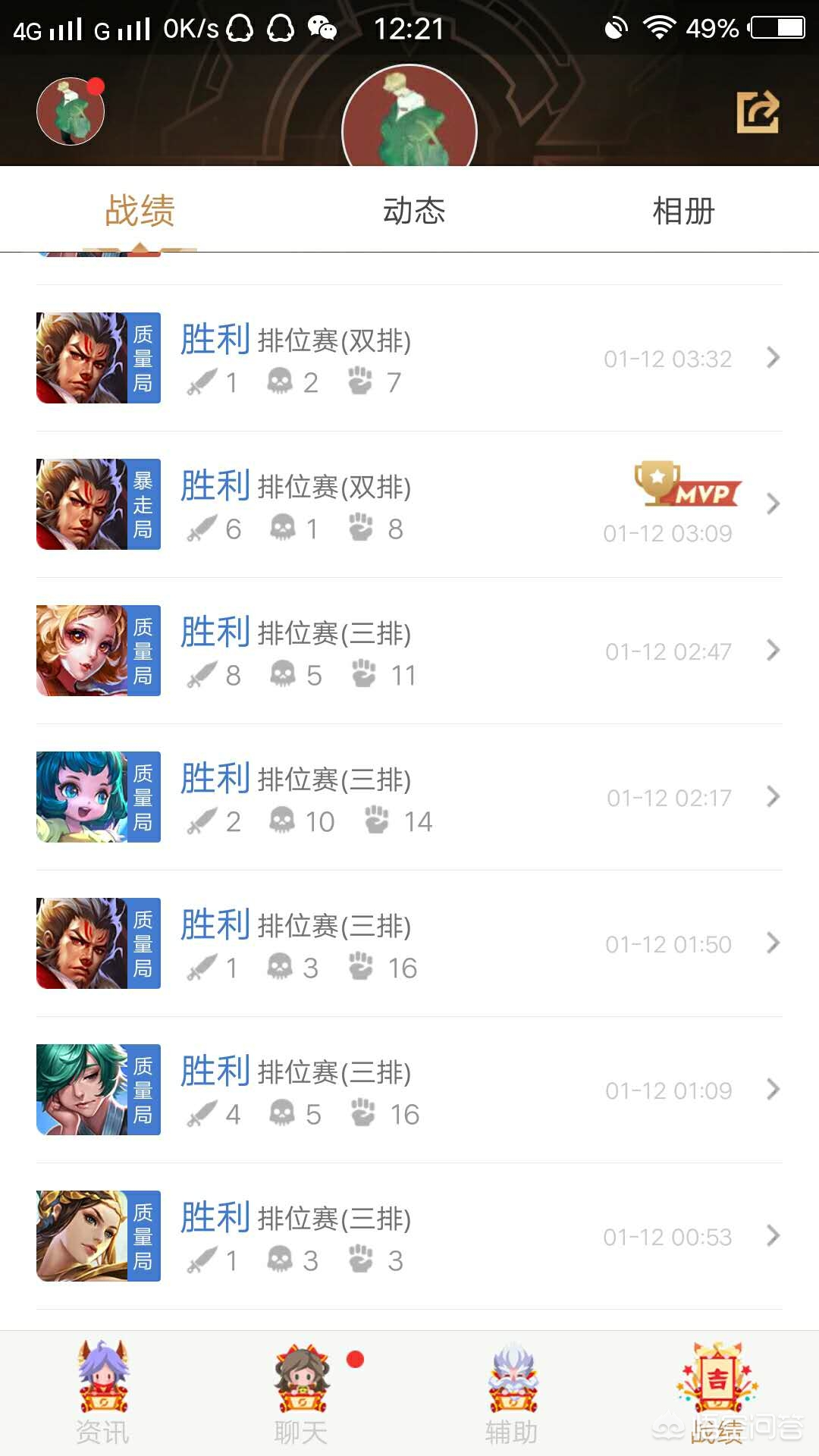Switch to the 动态 tab
Viewport: 819px width, 1456px height.
413,211
